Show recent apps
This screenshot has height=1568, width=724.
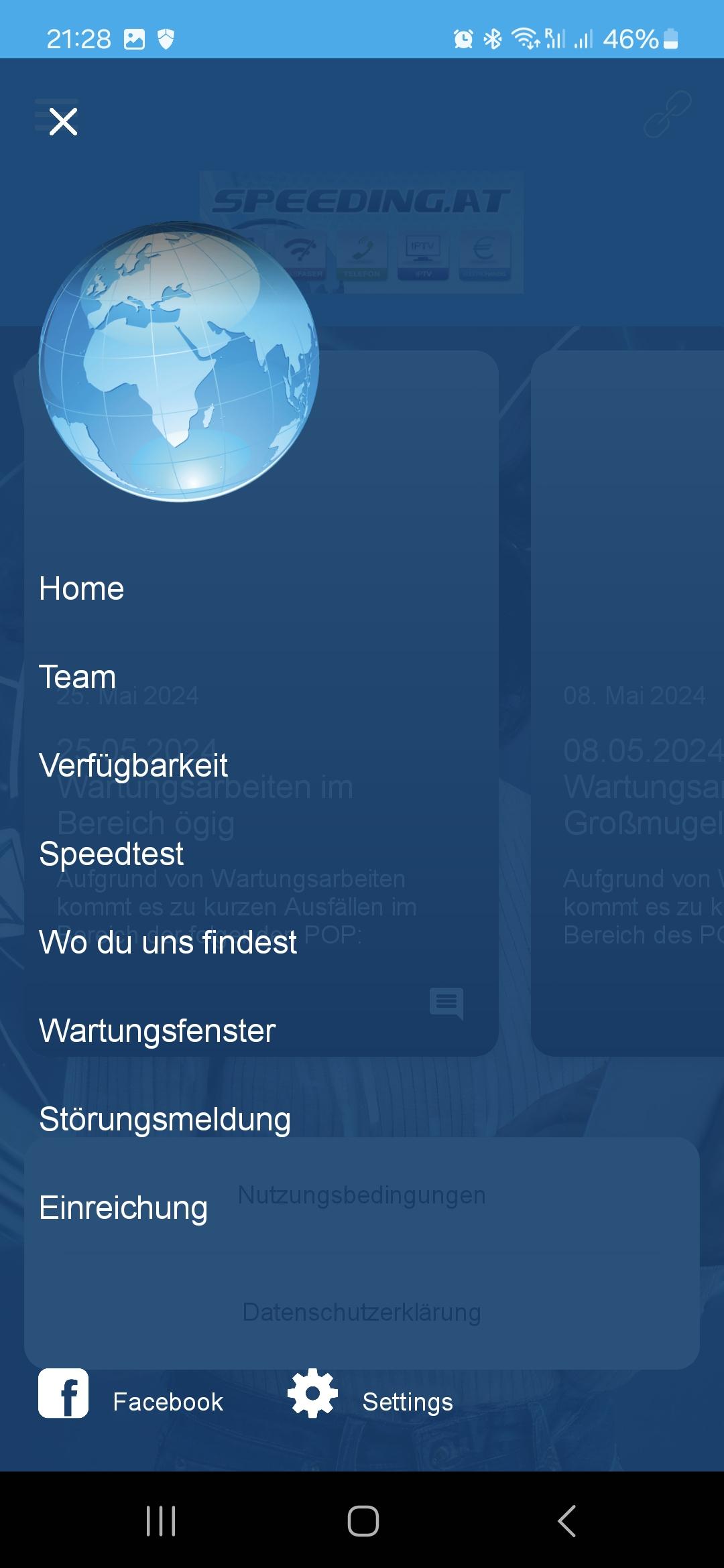[161, 1520]
